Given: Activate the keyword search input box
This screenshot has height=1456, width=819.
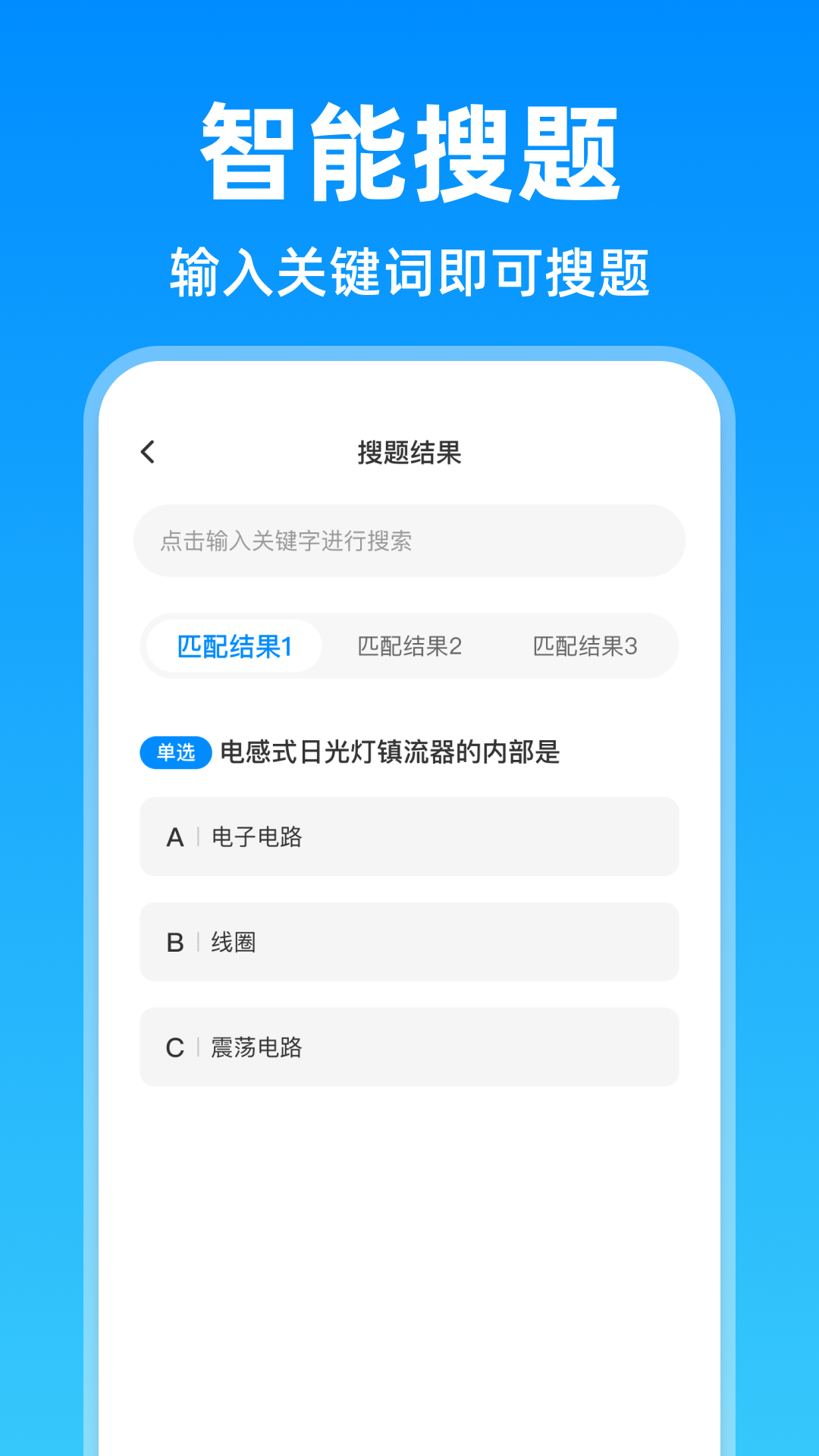Looking at the screenshot, I should coord(409,541).
